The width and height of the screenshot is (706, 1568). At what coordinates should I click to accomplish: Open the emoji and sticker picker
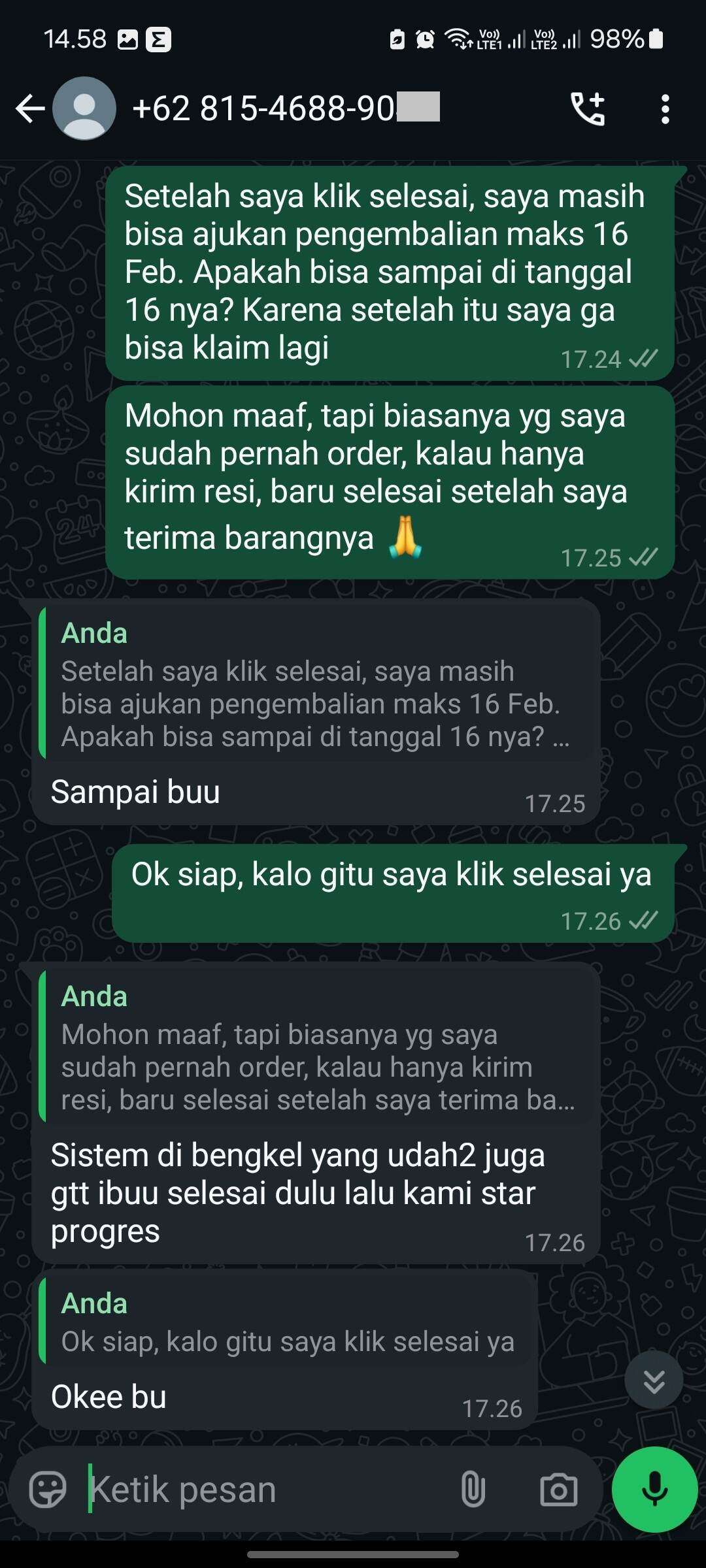(48, 1490)
